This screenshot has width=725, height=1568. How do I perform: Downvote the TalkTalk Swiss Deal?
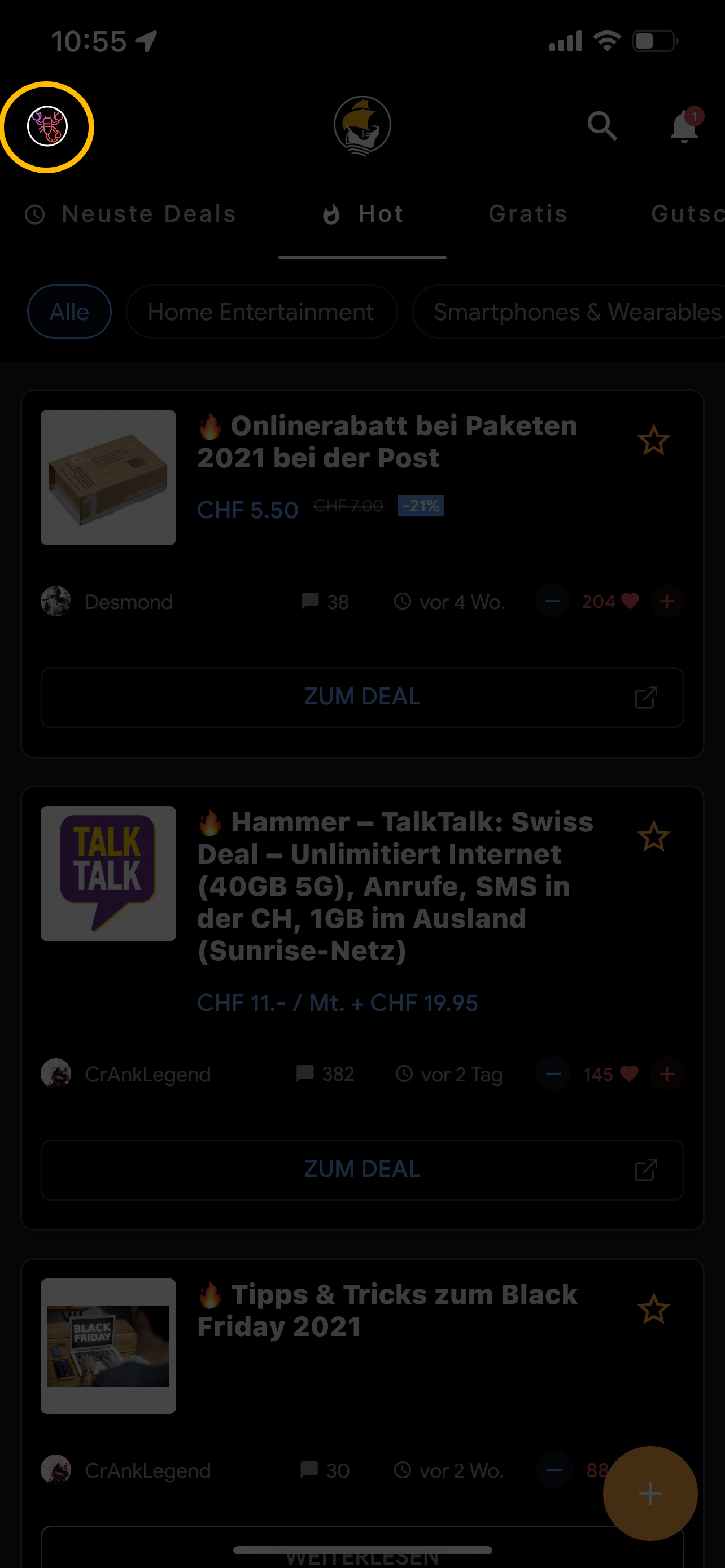click(x=553, y=1074)
